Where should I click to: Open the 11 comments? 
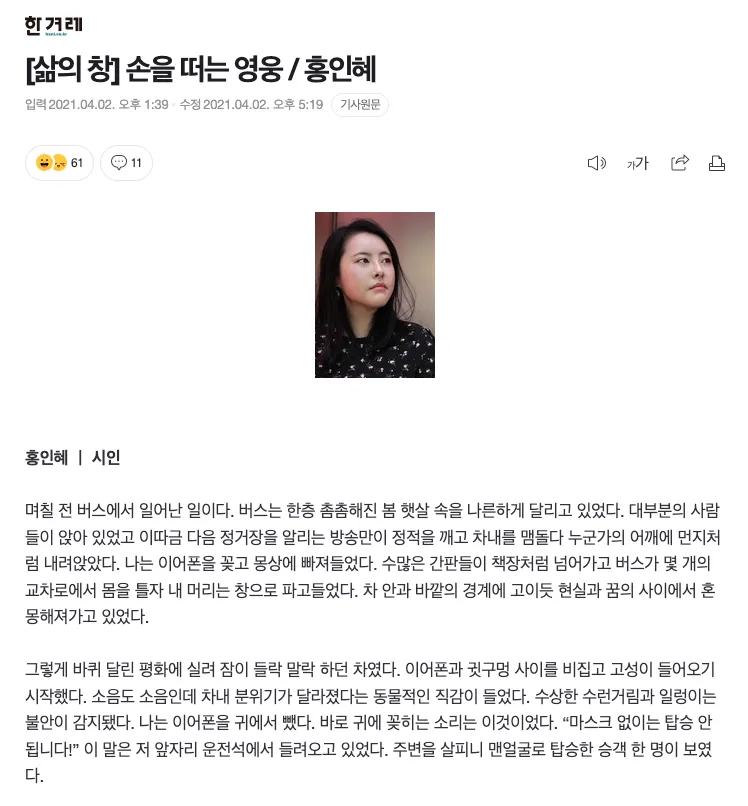[126, 163]
